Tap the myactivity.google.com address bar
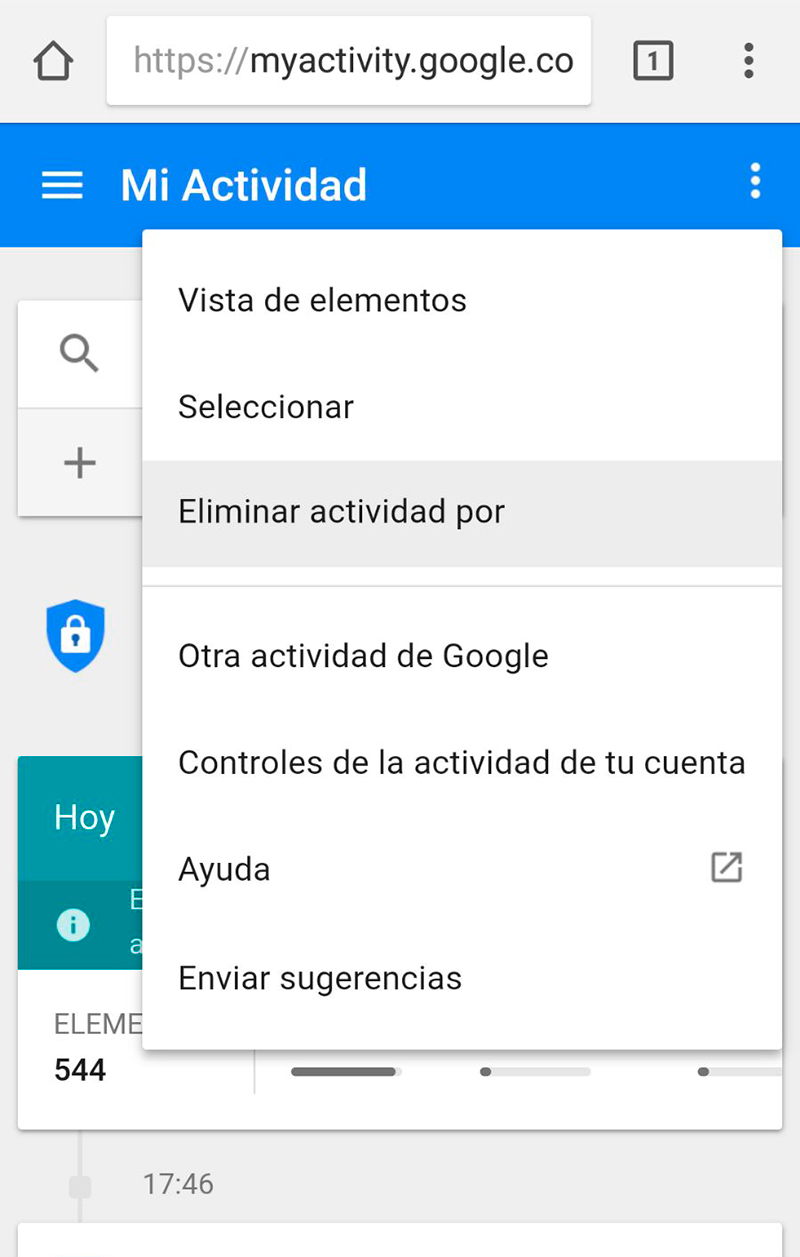800x1257 pixels. click(349, 62)
